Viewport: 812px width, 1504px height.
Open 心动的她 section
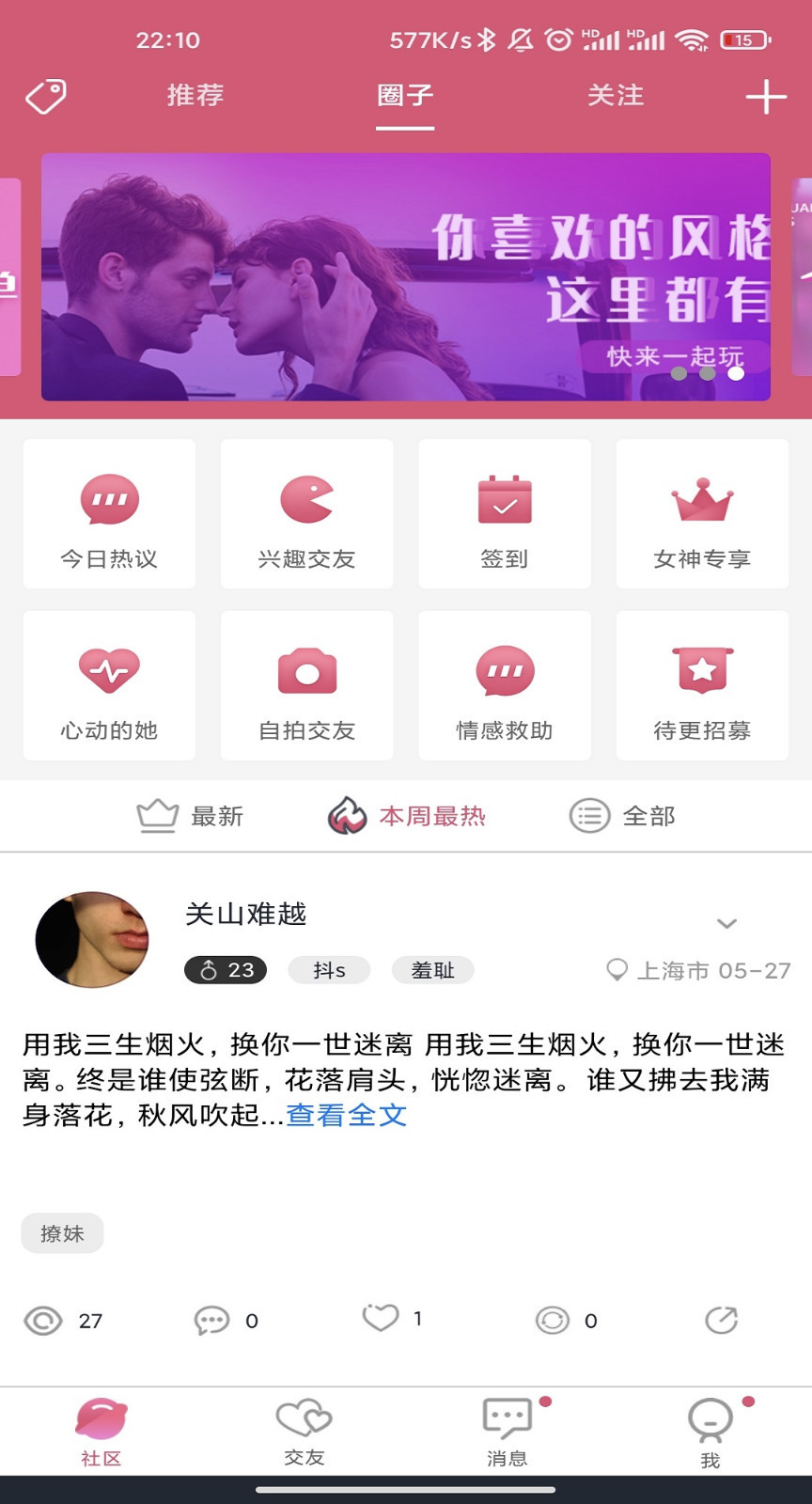pos(109,685)
